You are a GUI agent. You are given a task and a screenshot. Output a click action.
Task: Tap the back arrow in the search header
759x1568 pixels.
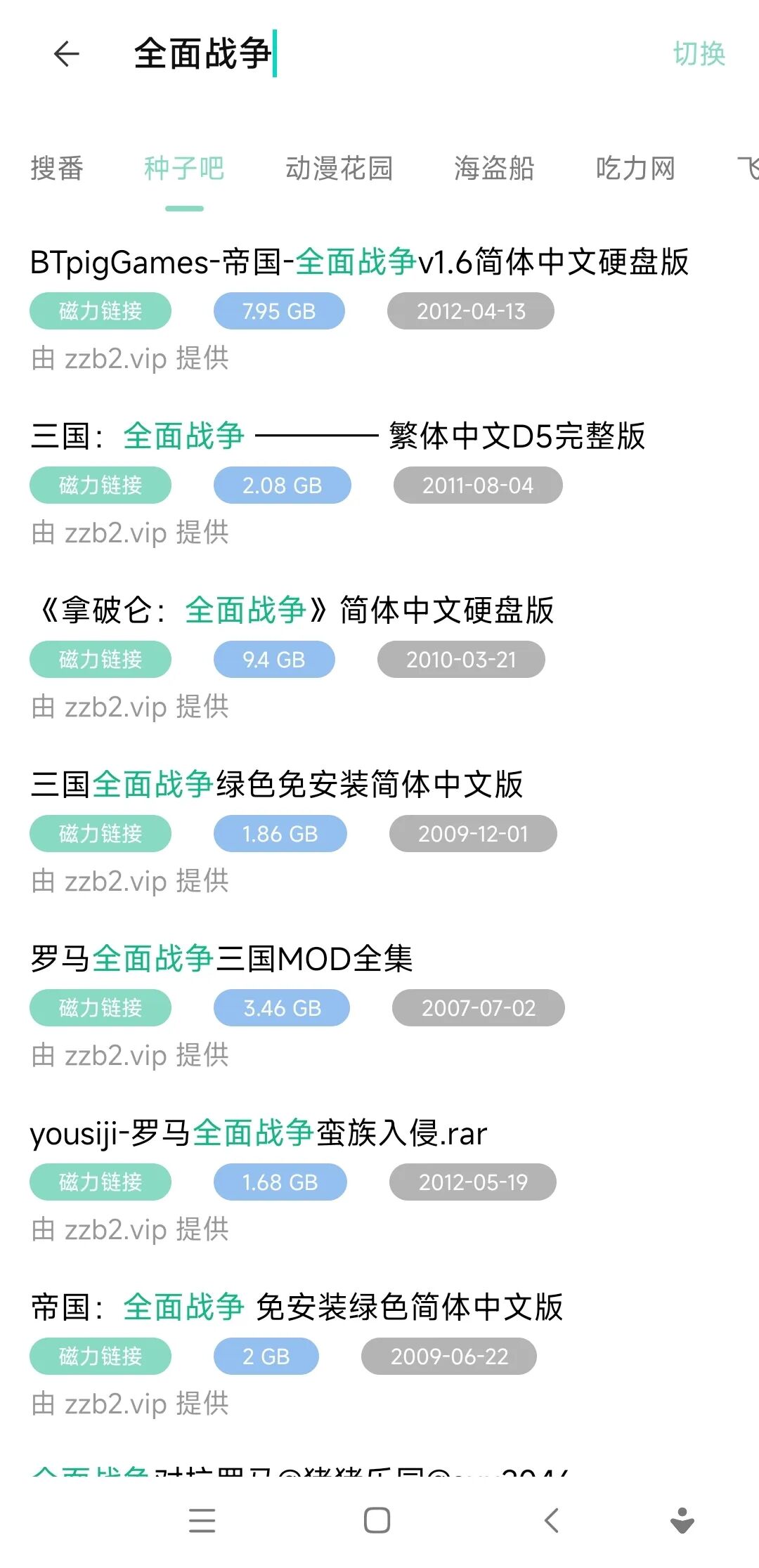(67, 54)
